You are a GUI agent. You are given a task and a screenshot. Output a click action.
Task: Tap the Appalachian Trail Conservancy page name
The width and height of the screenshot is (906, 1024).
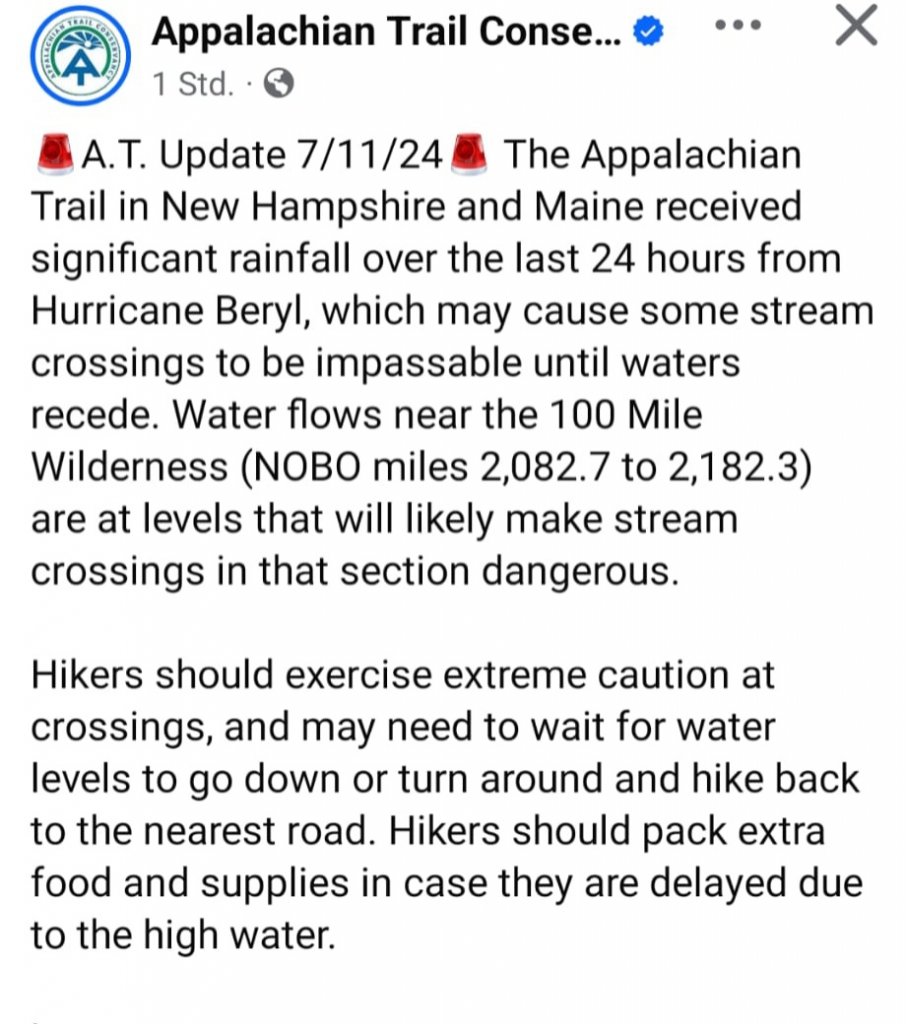point(387,31)
